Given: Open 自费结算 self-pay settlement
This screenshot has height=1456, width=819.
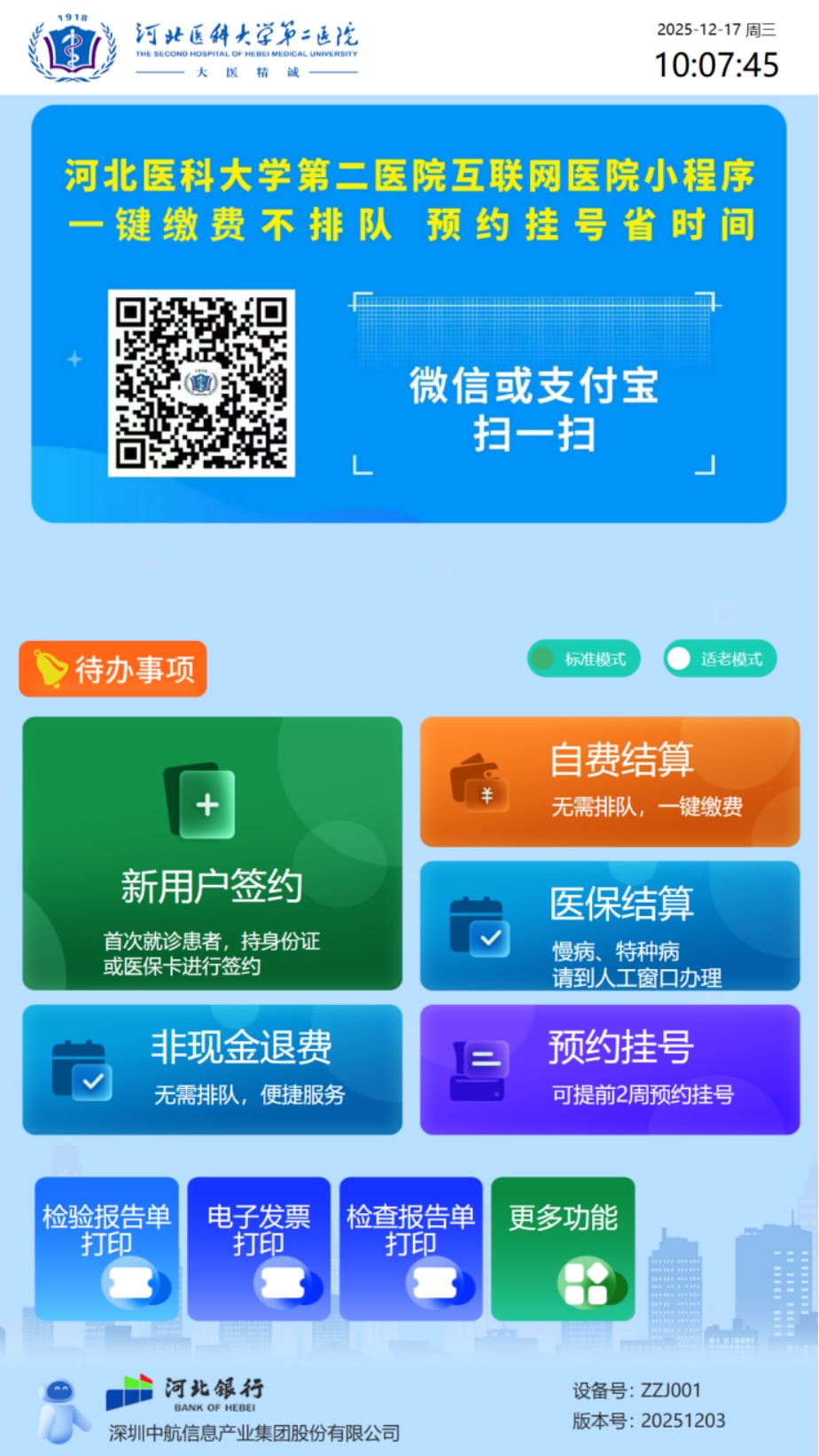Looking at the screenshot, I should 610,781.
